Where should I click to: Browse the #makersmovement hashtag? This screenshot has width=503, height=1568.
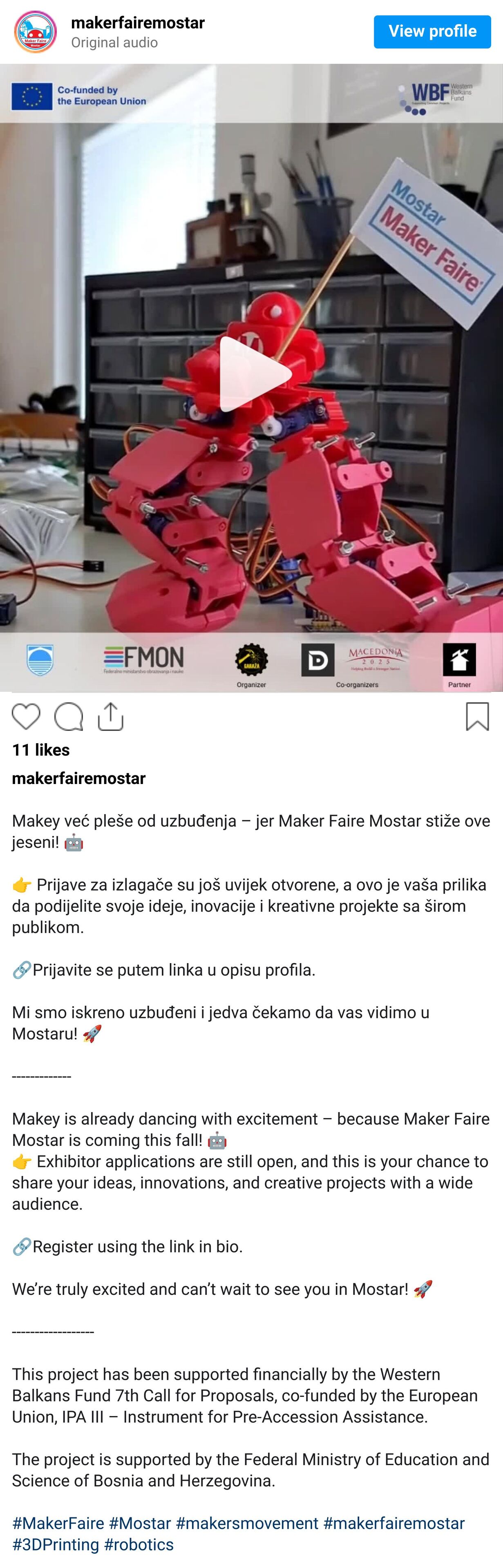point(247,1523)
